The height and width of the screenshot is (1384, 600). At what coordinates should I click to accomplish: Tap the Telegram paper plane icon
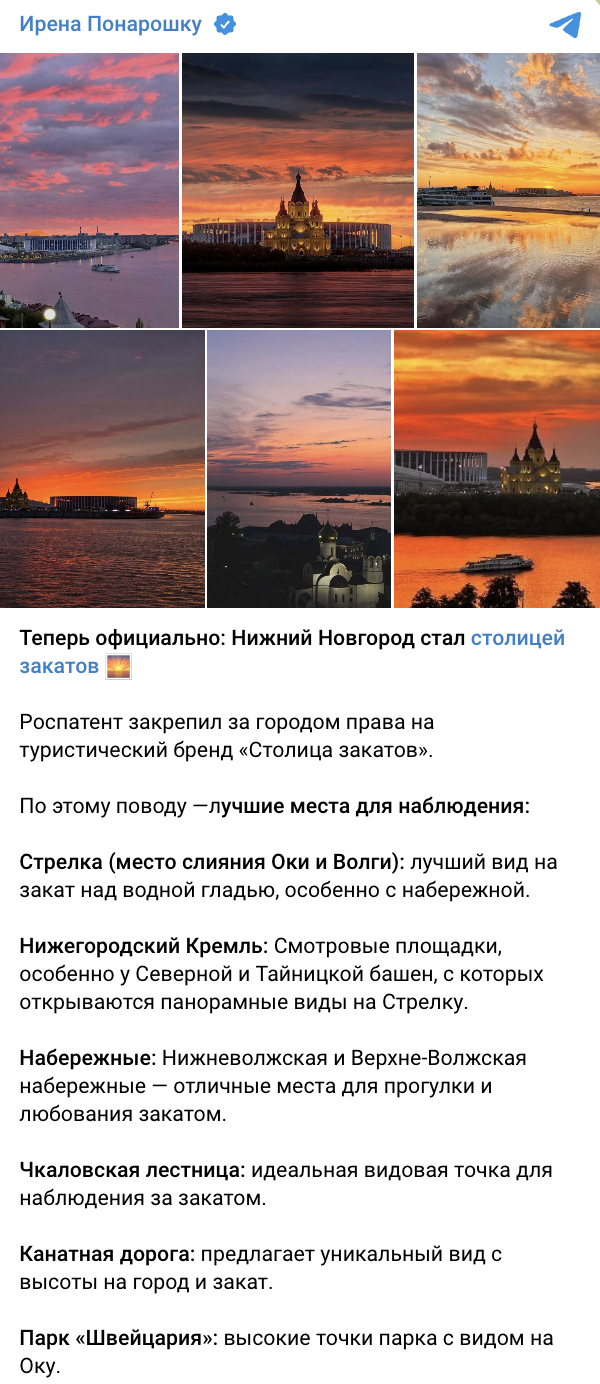tap(566, 25)
